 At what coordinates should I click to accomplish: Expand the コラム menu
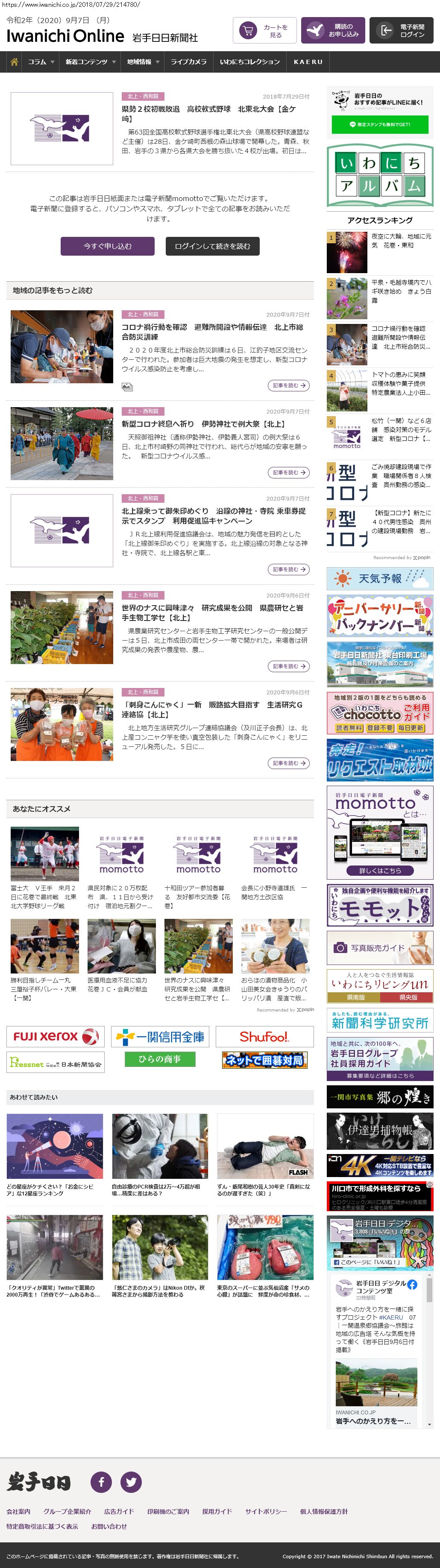(x=41, y=62)
